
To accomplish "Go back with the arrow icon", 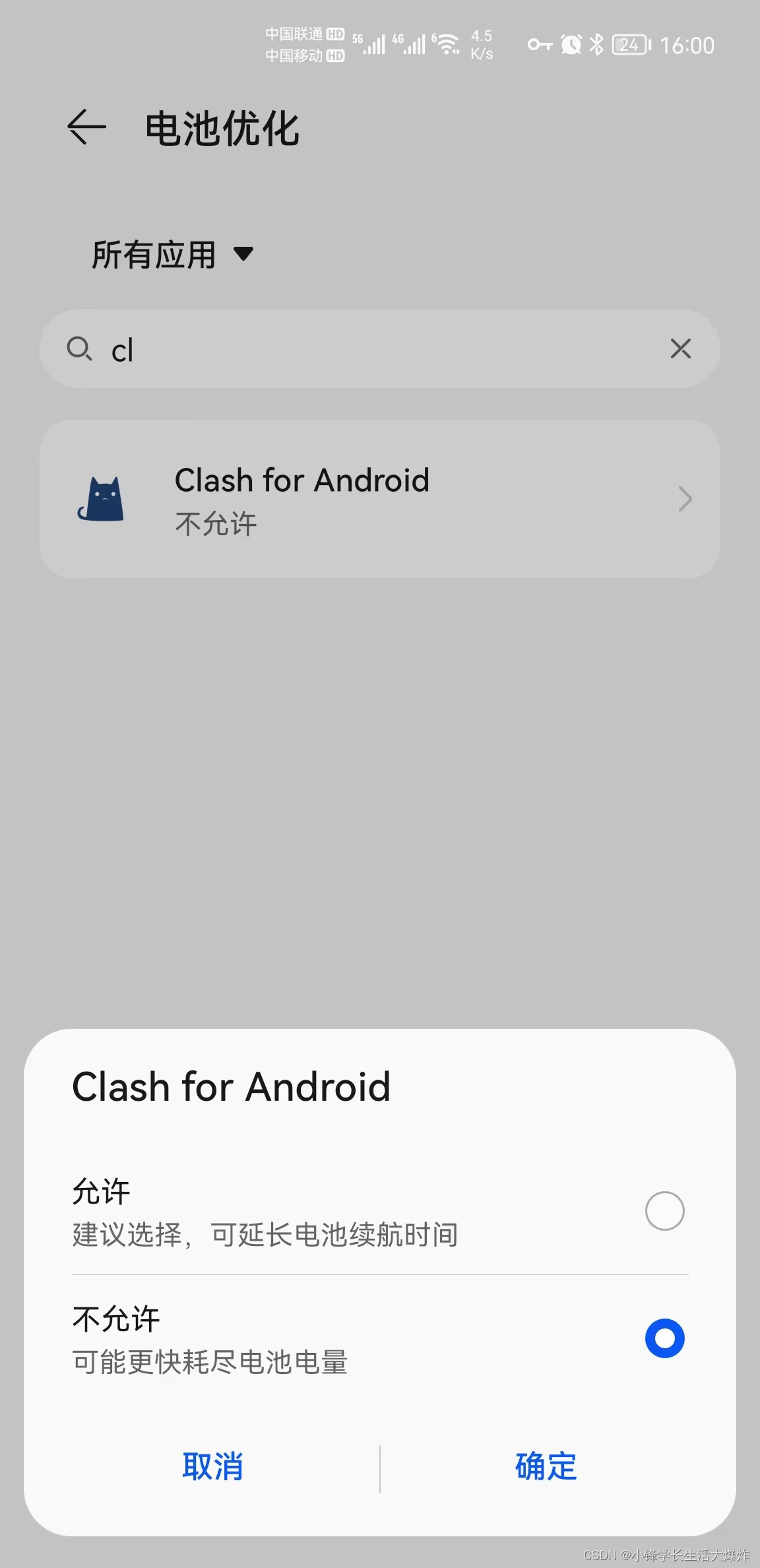I will pyautogui.click(x=86, y=127).
